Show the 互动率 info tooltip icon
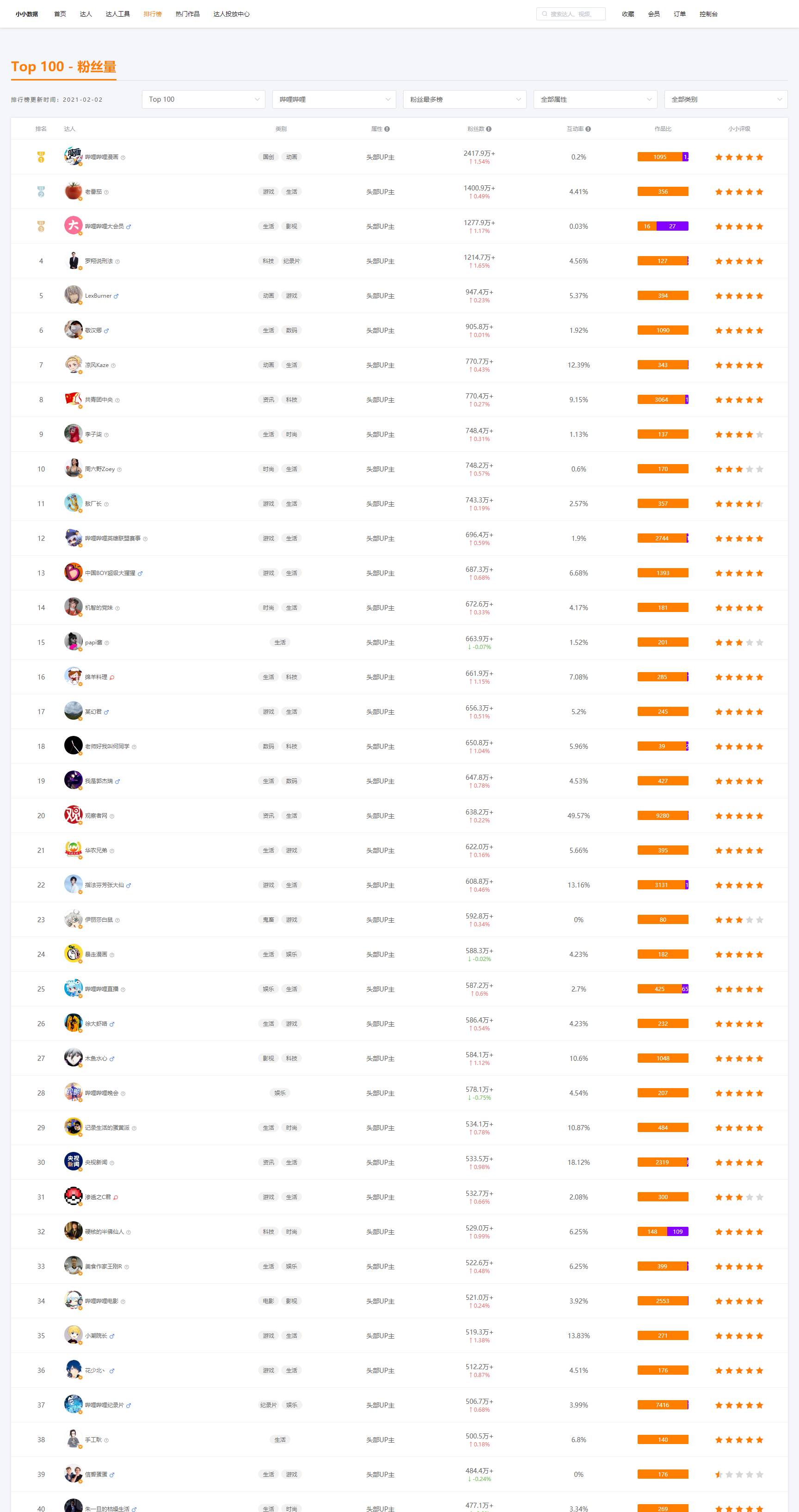799x1512 pixels. pos(588,129)
